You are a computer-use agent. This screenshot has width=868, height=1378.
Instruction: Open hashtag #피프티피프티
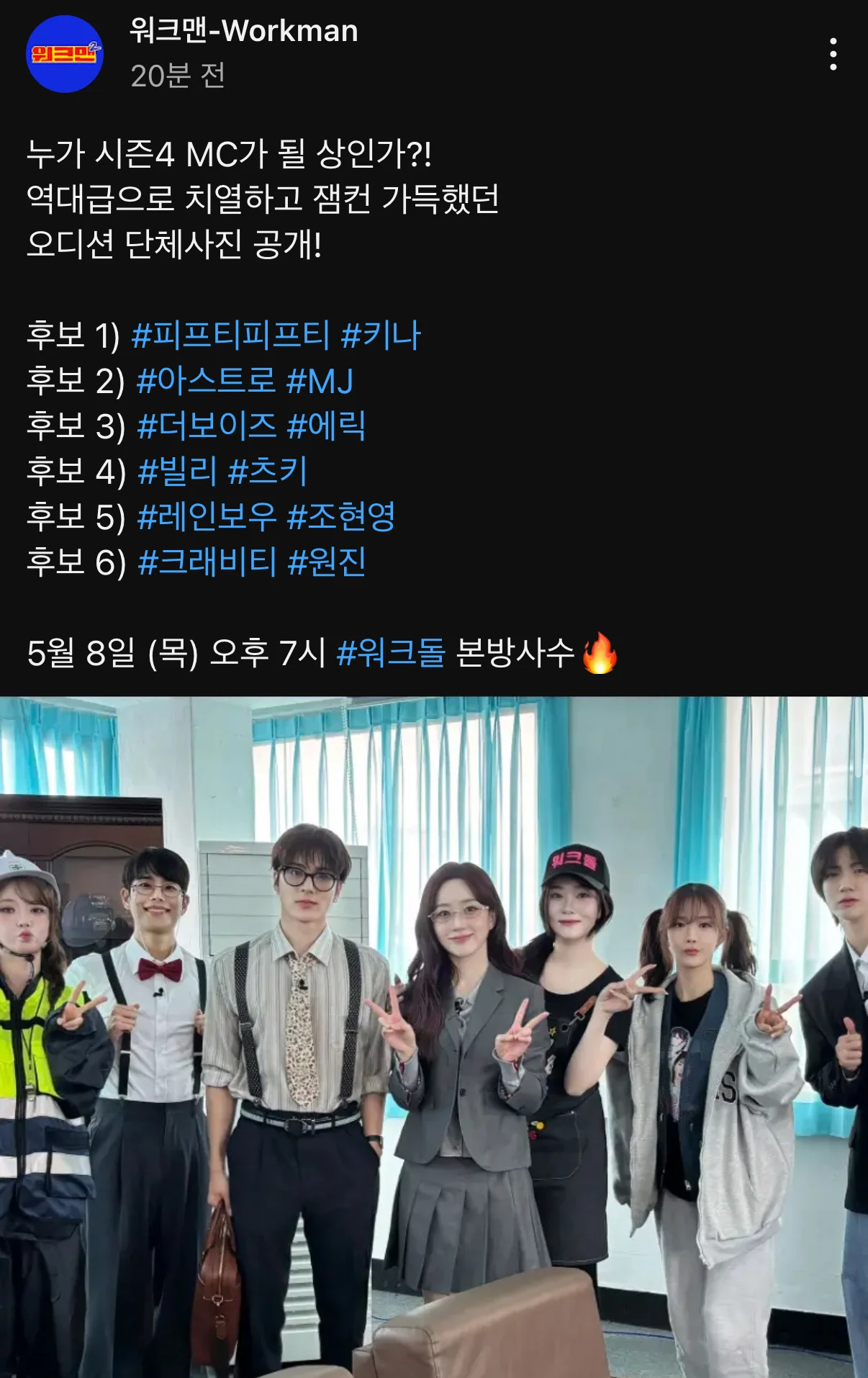click(230, 336)
